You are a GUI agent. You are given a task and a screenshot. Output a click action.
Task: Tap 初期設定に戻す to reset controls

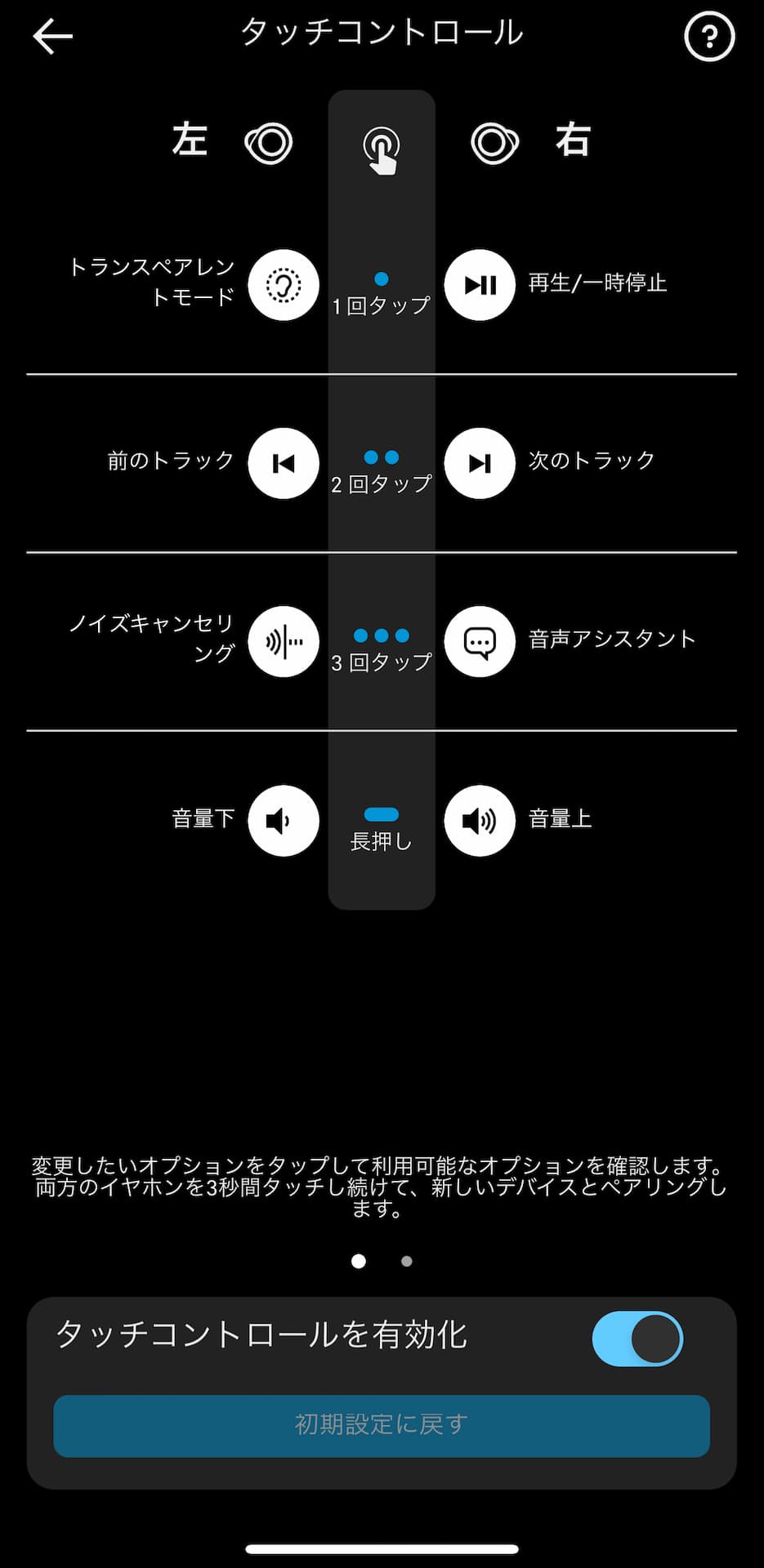coord(382,1425)
